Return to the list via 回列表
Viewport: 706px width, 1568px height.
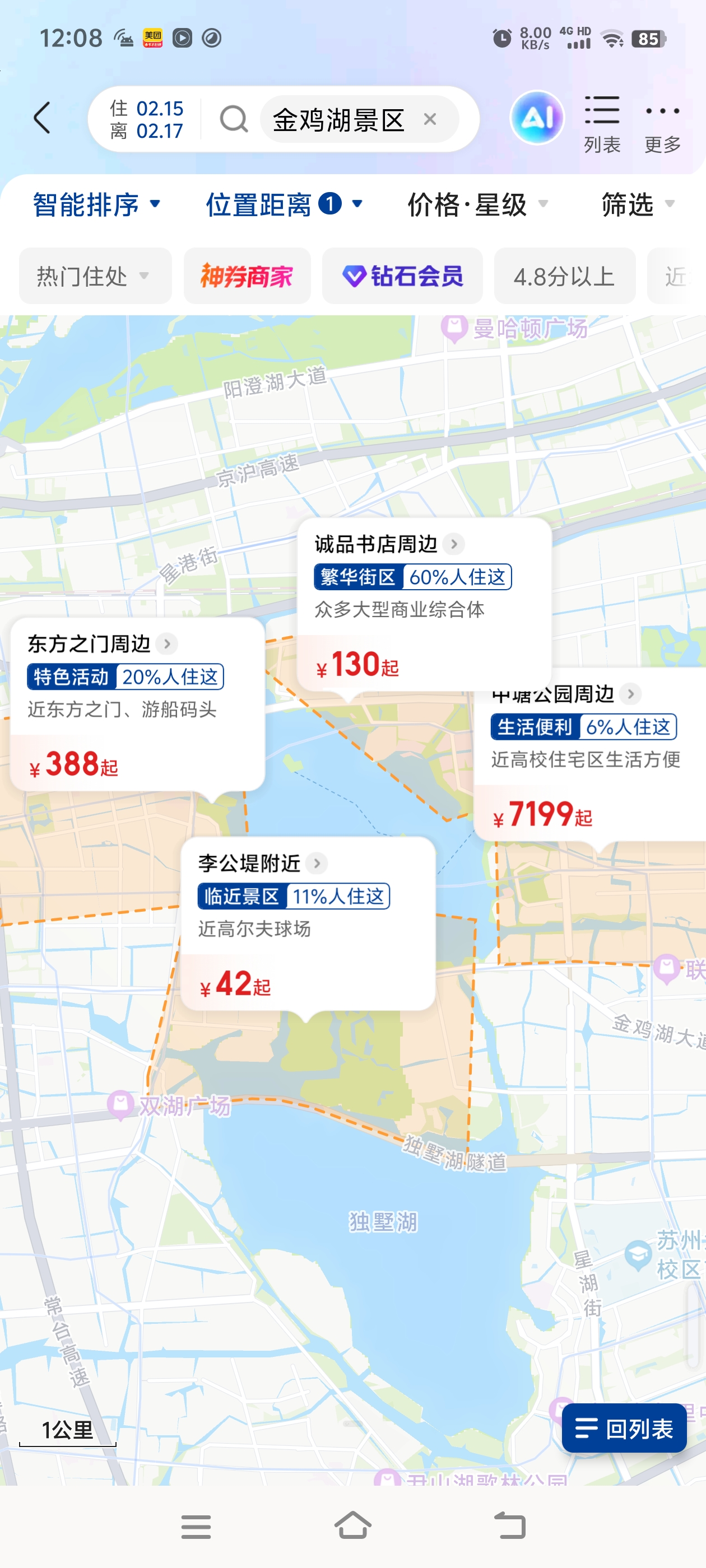(624, 1428)
